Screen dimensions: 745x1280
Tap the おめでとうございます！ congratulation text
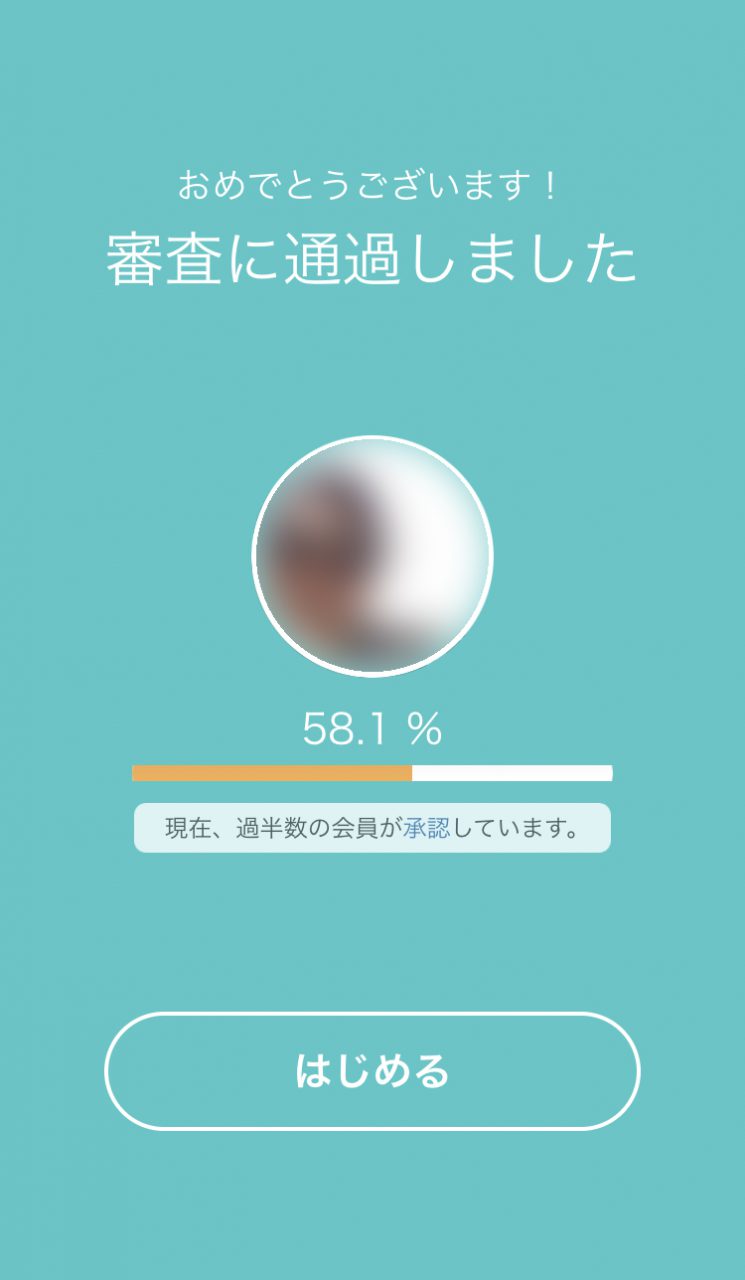click(372, 184)
